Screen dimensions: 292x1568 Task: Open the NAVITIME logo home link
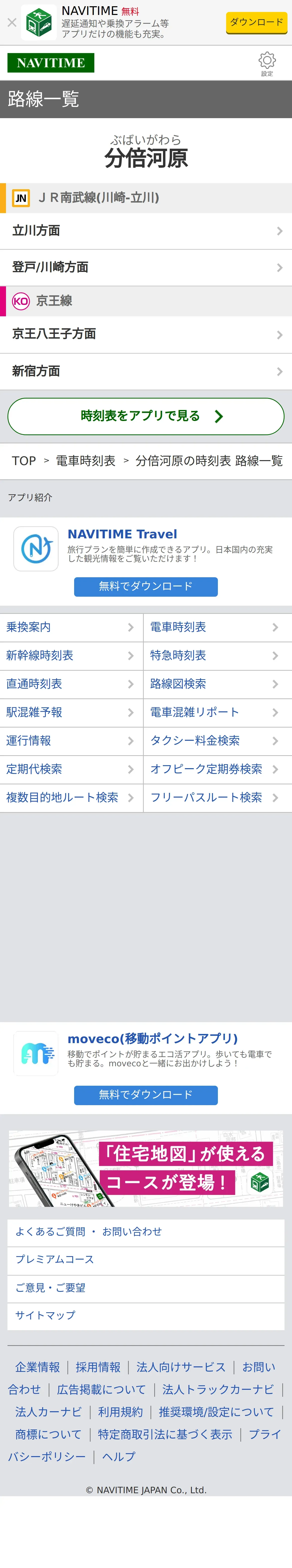51,63
